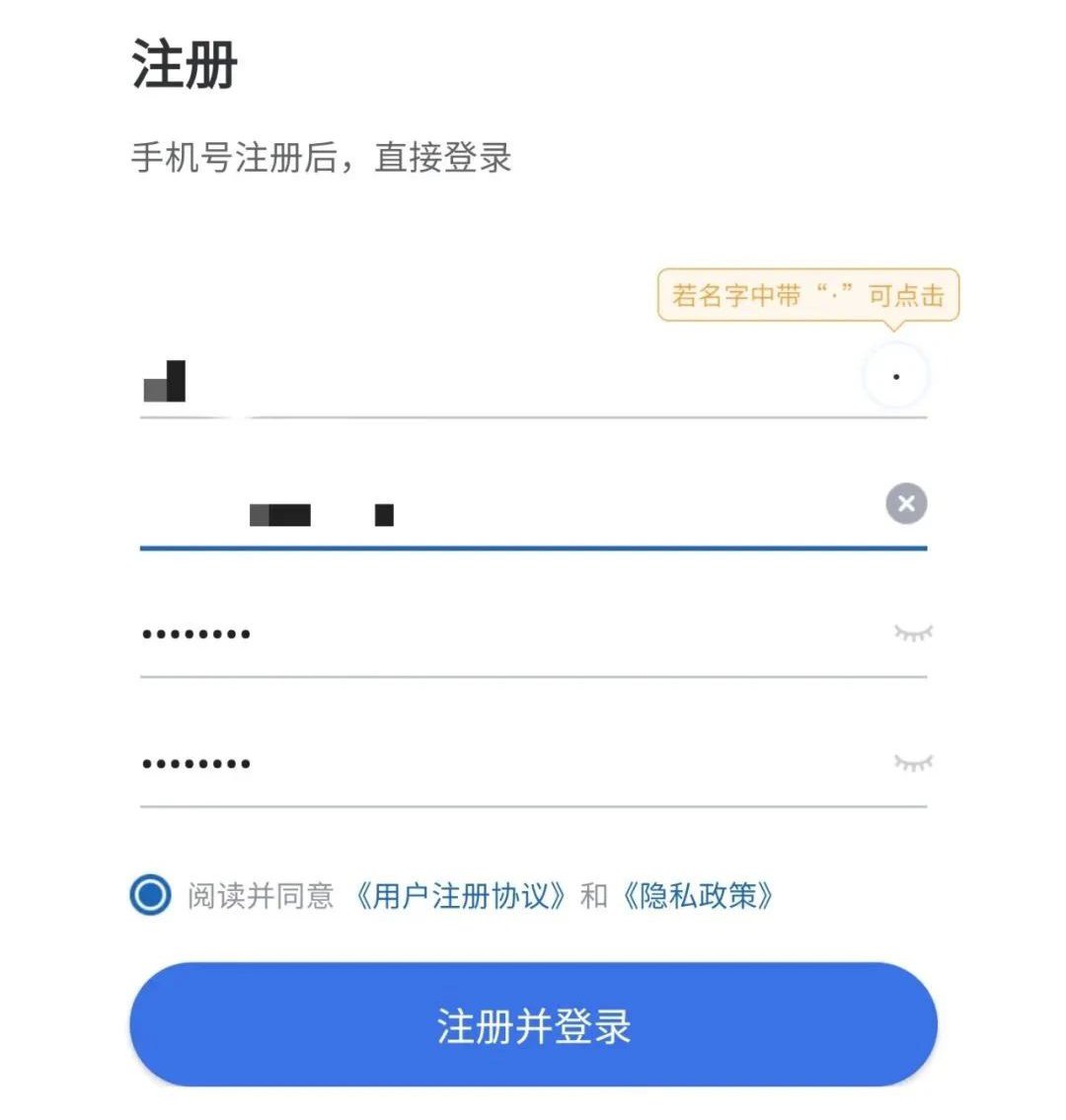Tap 注册并登录 button

533,1025
